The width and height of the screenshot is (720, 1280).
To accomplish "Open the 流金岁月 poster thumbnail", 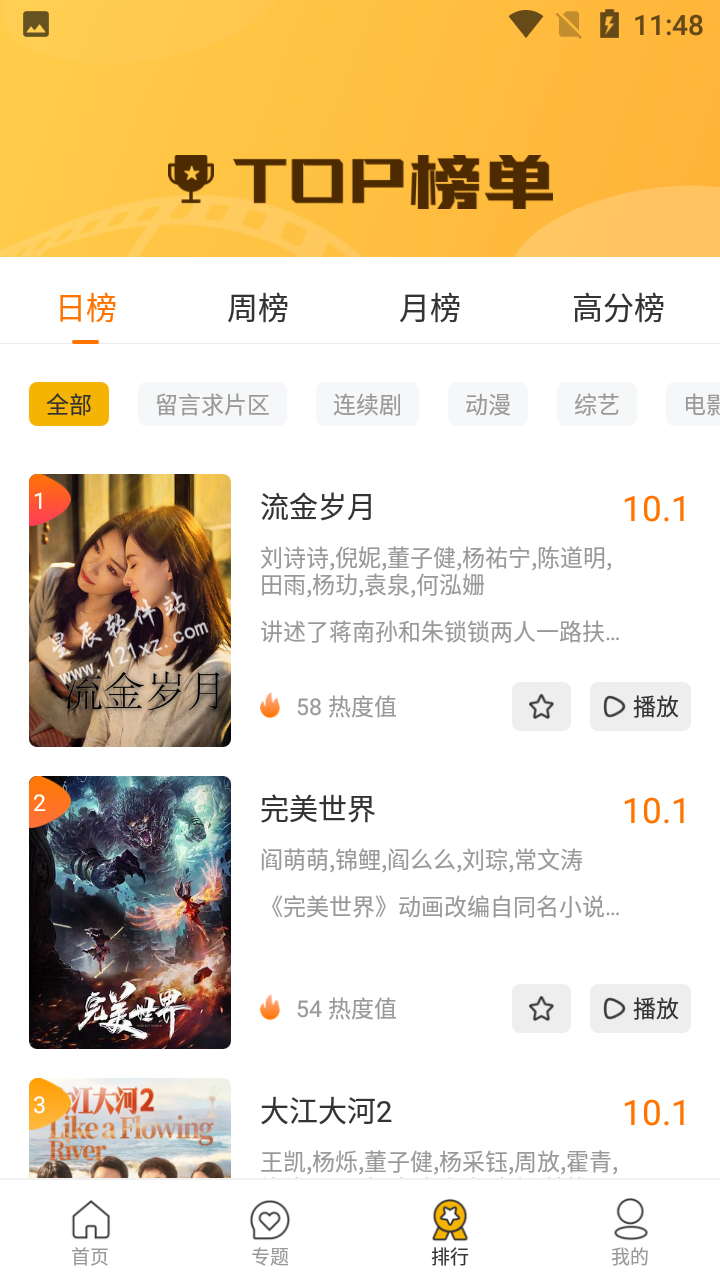I will coord(130,610).
